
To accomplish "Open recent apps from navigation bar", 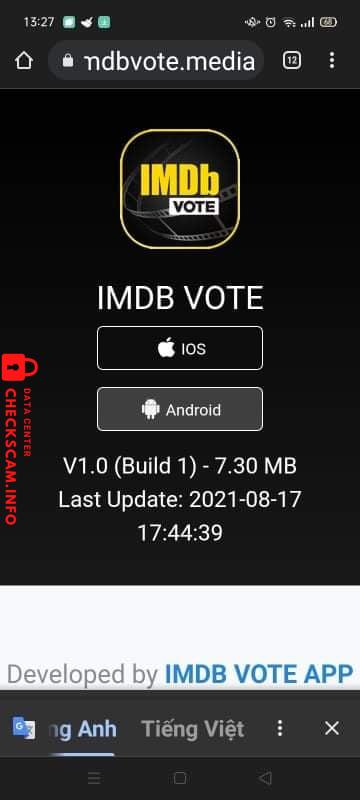I will click(94, 778).
